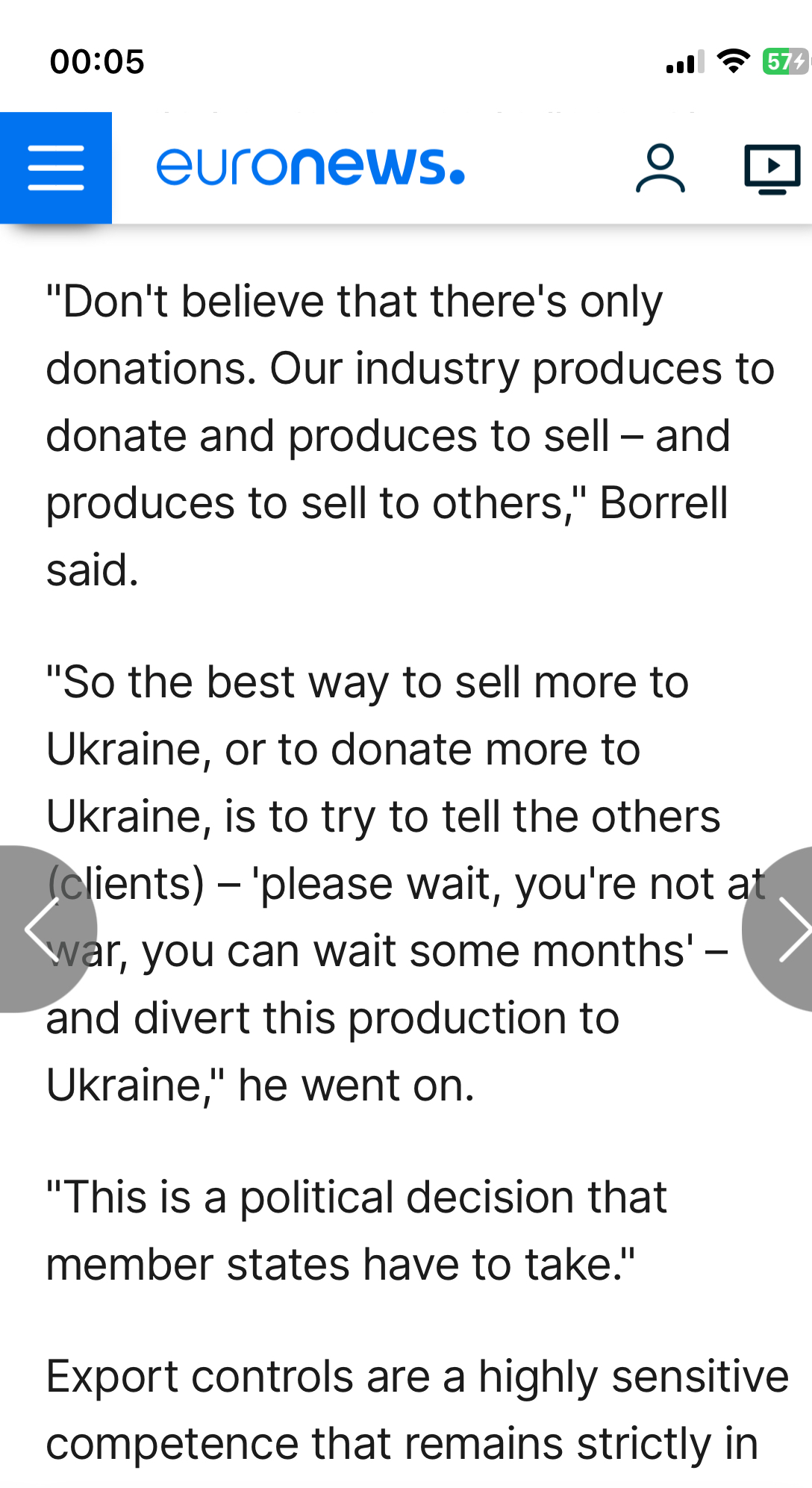Open the hamburger navigation menu
This screenshot has width=812, height=1488.
click(x=56, y=168)
